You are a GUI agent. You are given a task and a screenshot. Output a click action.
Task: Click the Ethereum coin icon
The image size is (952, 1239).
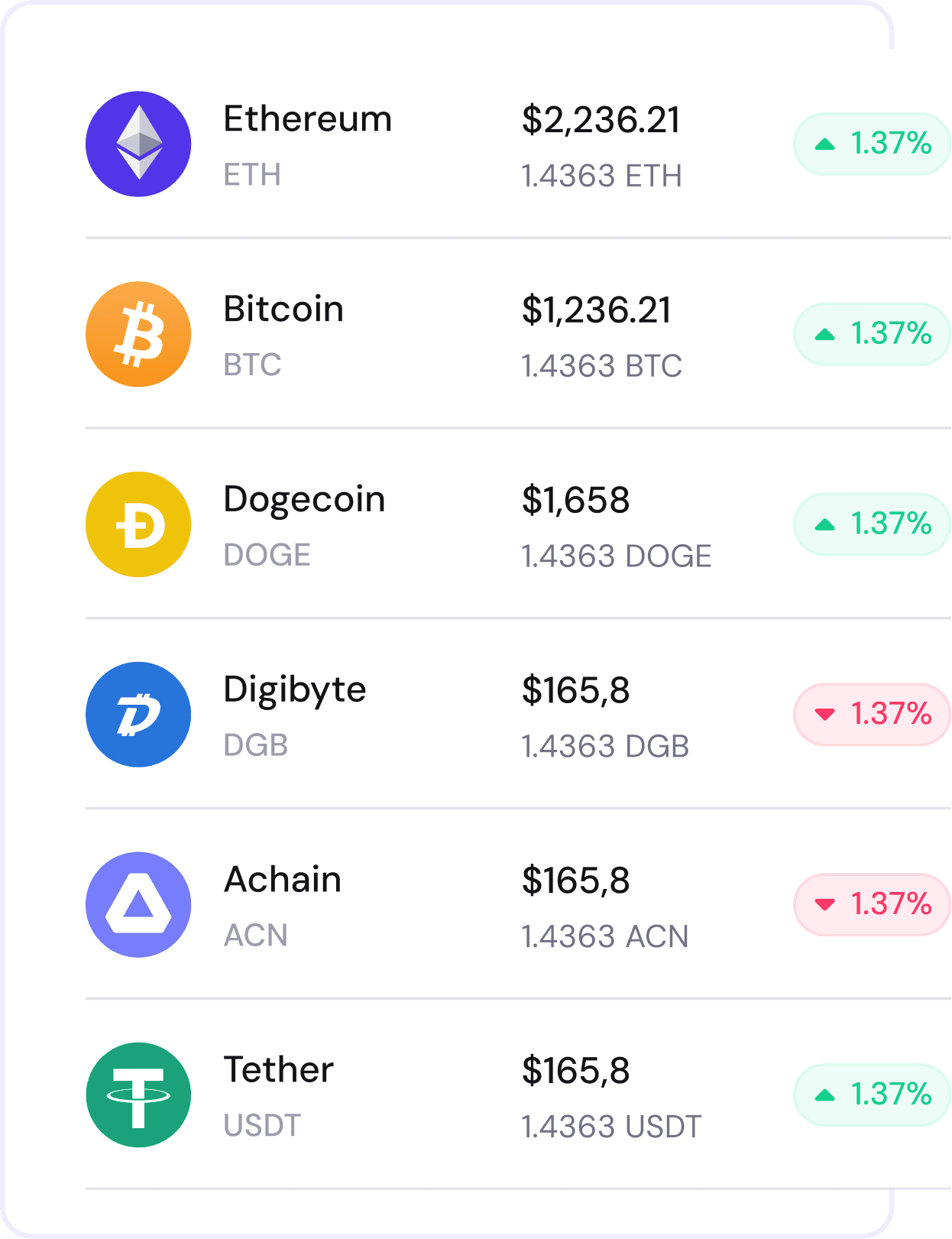(x=138, y=143)
